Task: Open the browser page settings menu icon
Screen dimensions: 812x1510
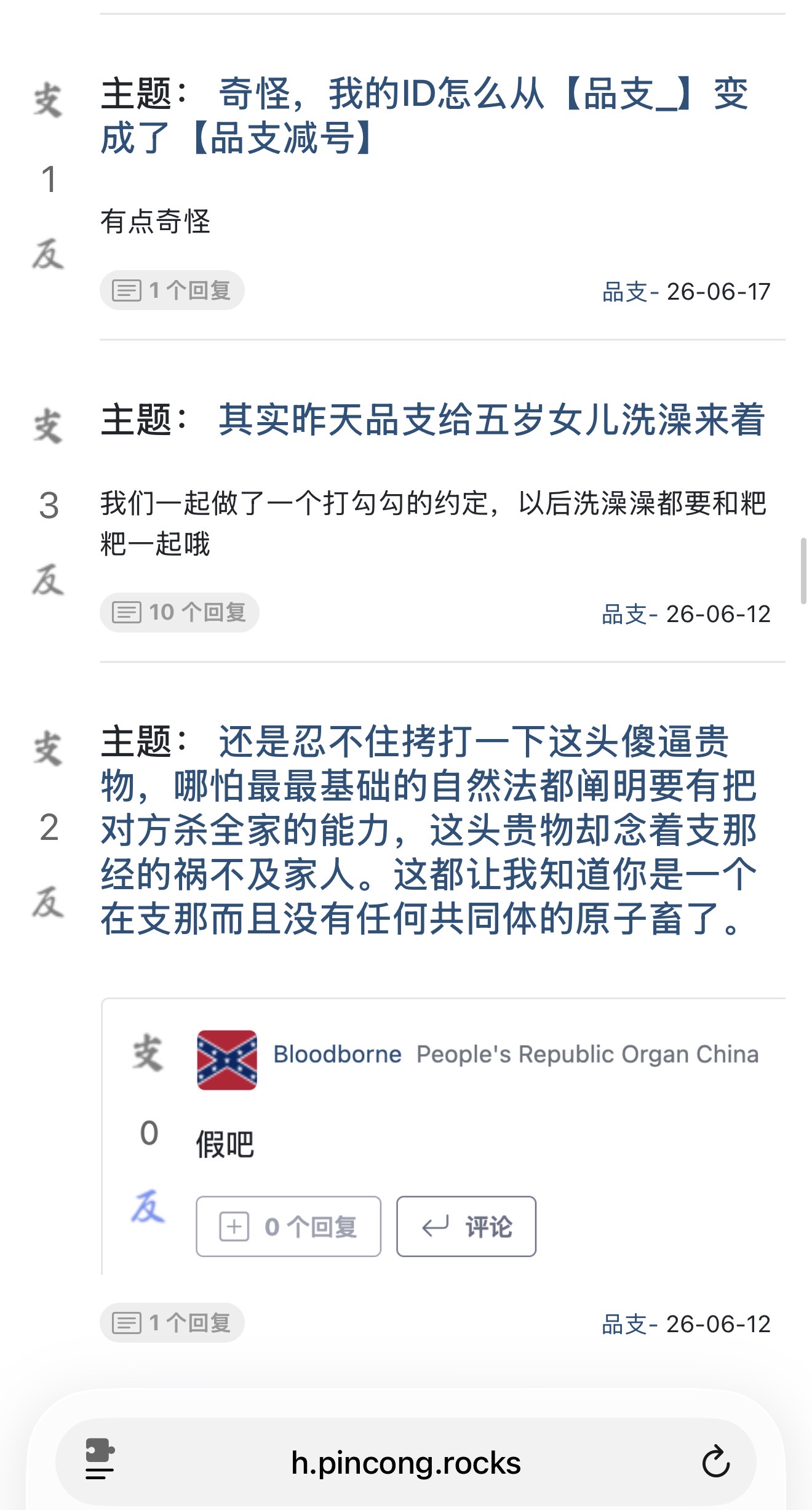Action: click(100, 1459)
